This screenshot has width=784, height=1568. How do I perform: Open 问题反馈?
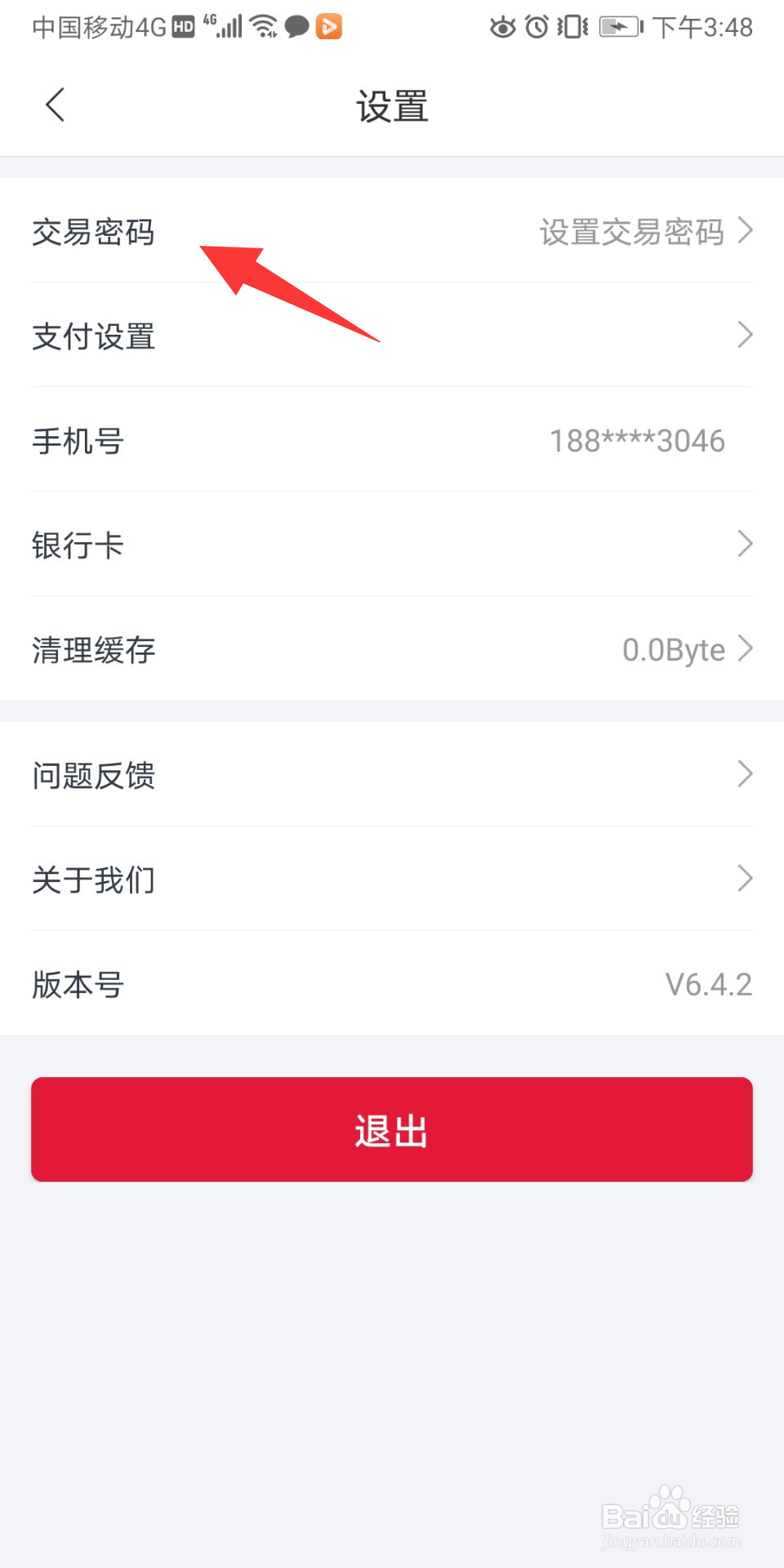(392, 774)
